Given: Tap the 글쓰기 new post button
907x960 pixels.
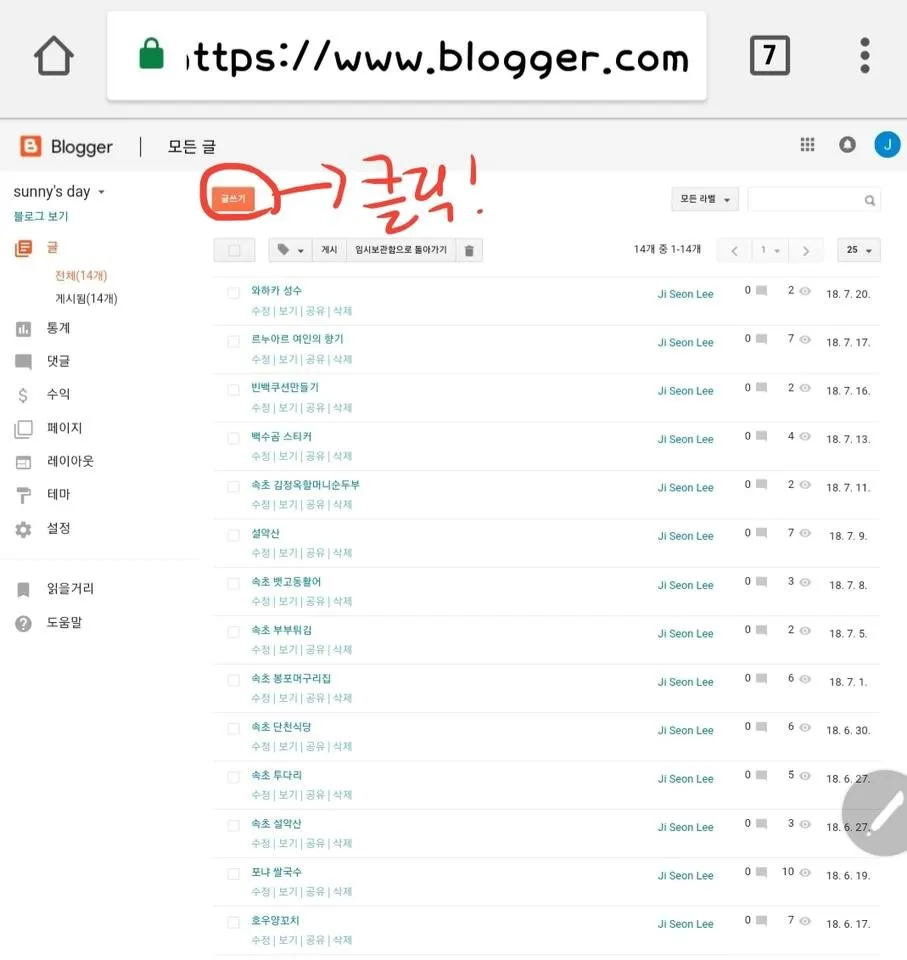Looking at the screenshot, I should pos(232,199).
